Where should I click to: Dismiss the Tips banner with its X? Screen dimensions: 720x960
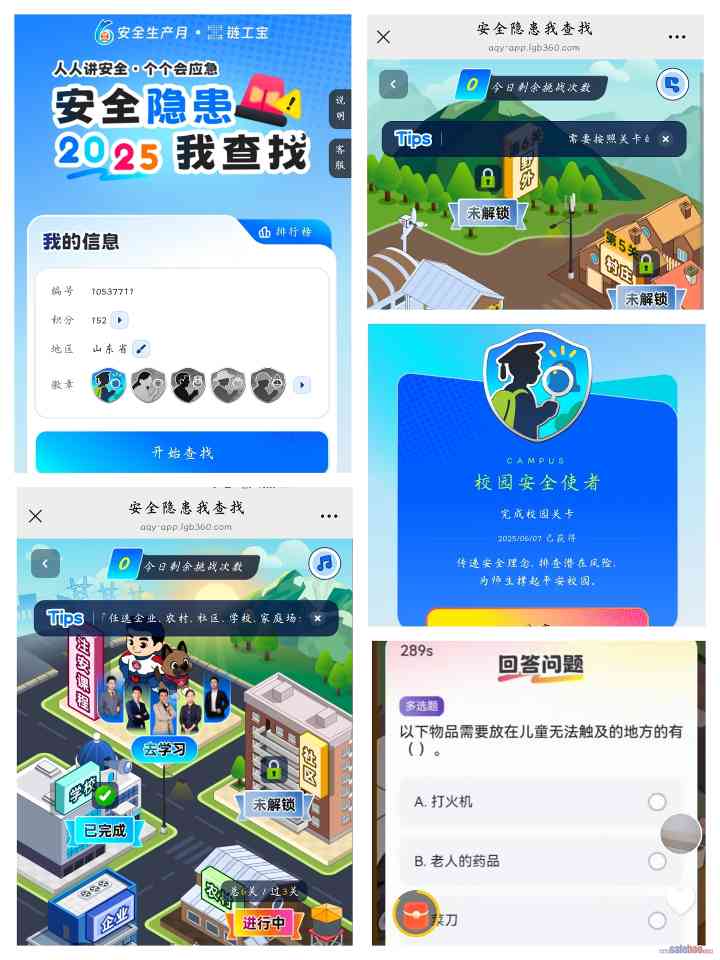(x=666, y=139)
